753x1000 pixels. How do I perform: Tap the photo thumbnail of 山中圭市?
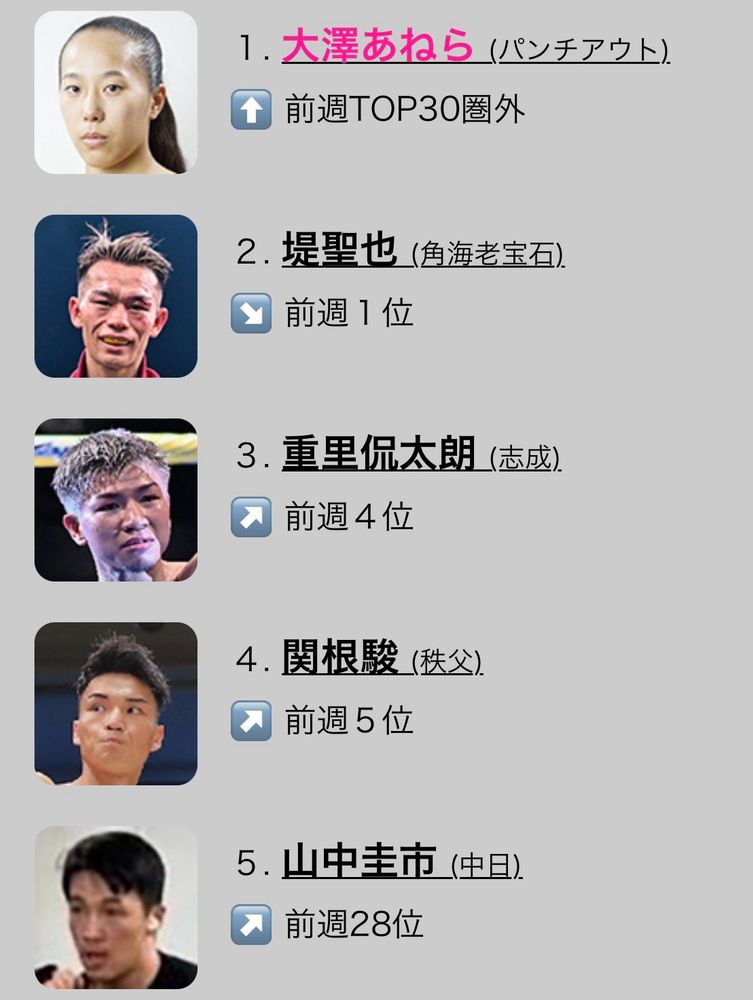(115, 908)
